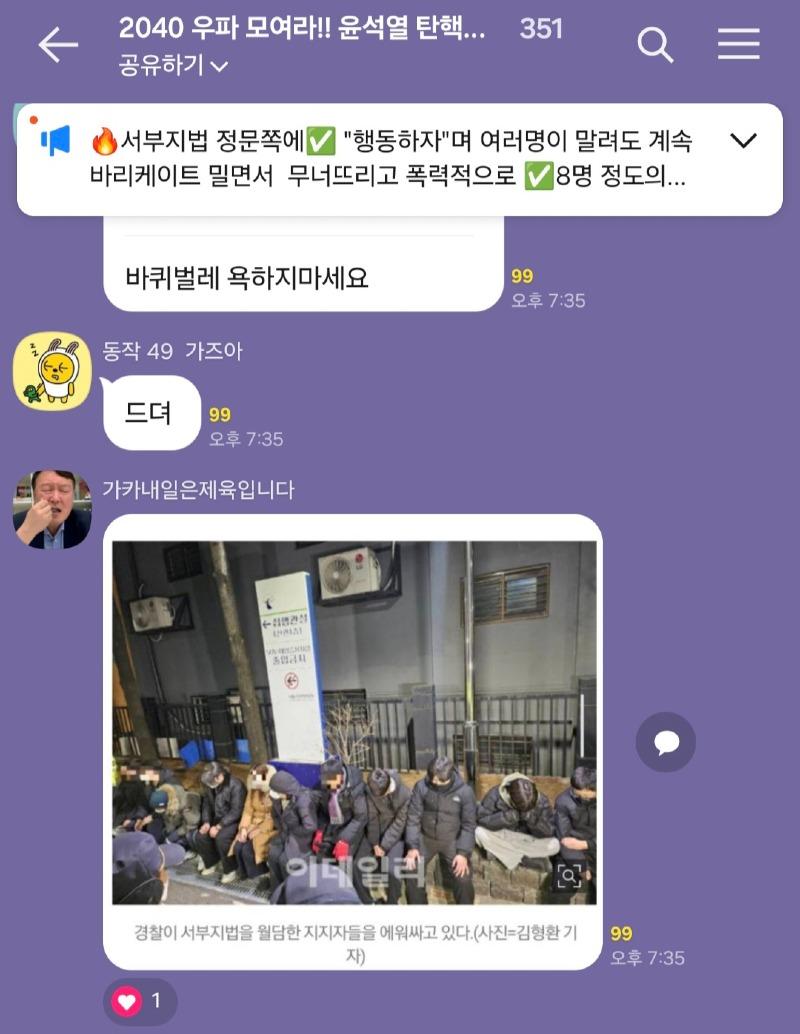The width and height of the screenshot is (800, 1034).
Task: Open the 공유하기 dropdown
Action: tap(172, 66)
